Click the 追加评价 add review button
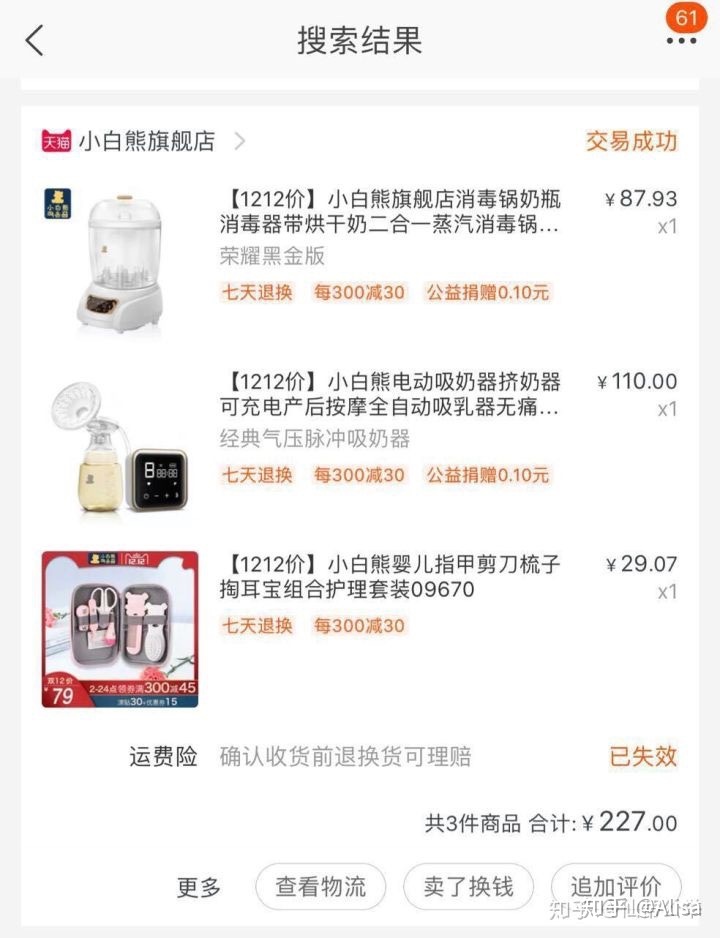 (x=616, y=886)
